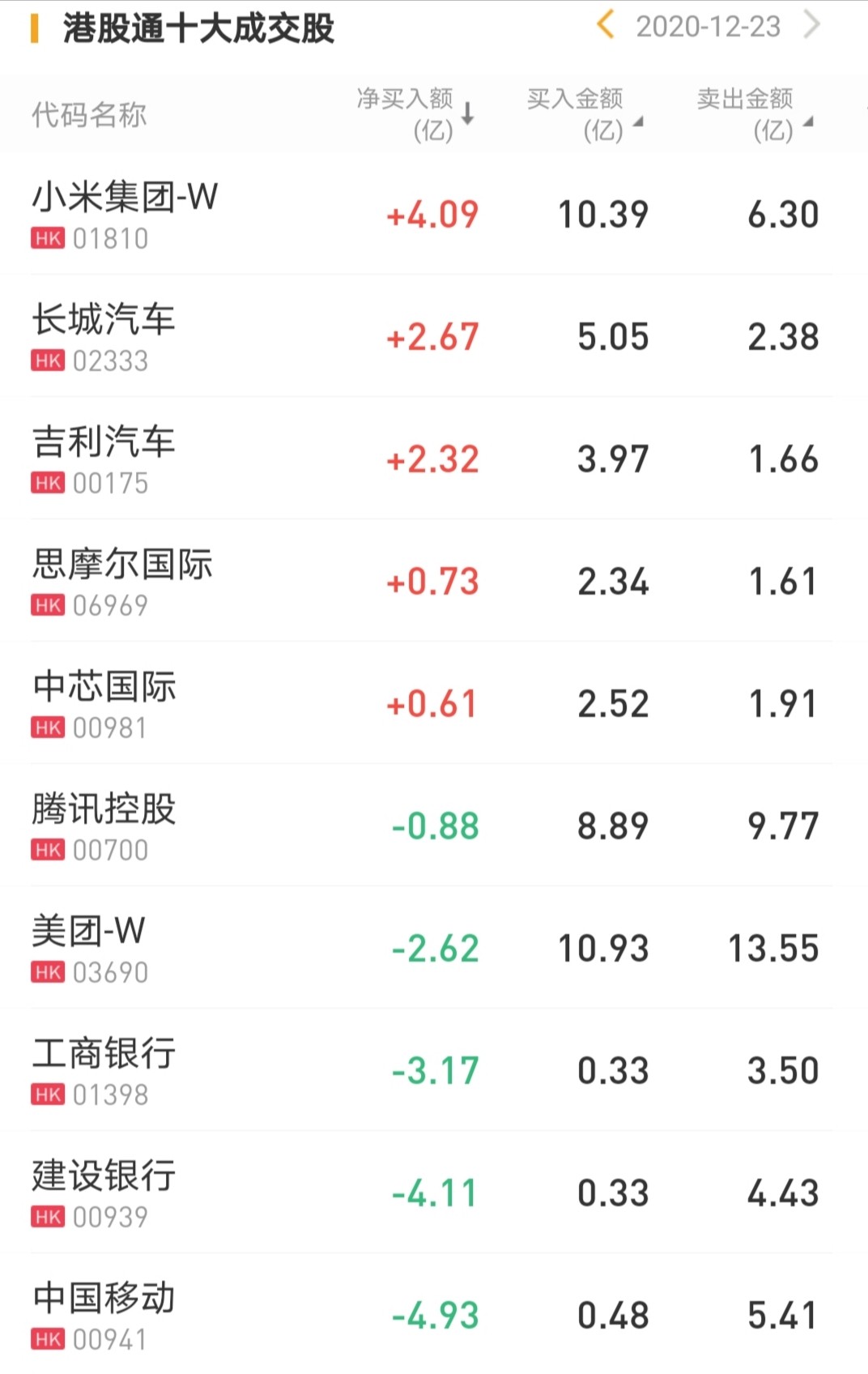
Task: View 中国移动 stock page
Action: click(x=104, y=1315)
